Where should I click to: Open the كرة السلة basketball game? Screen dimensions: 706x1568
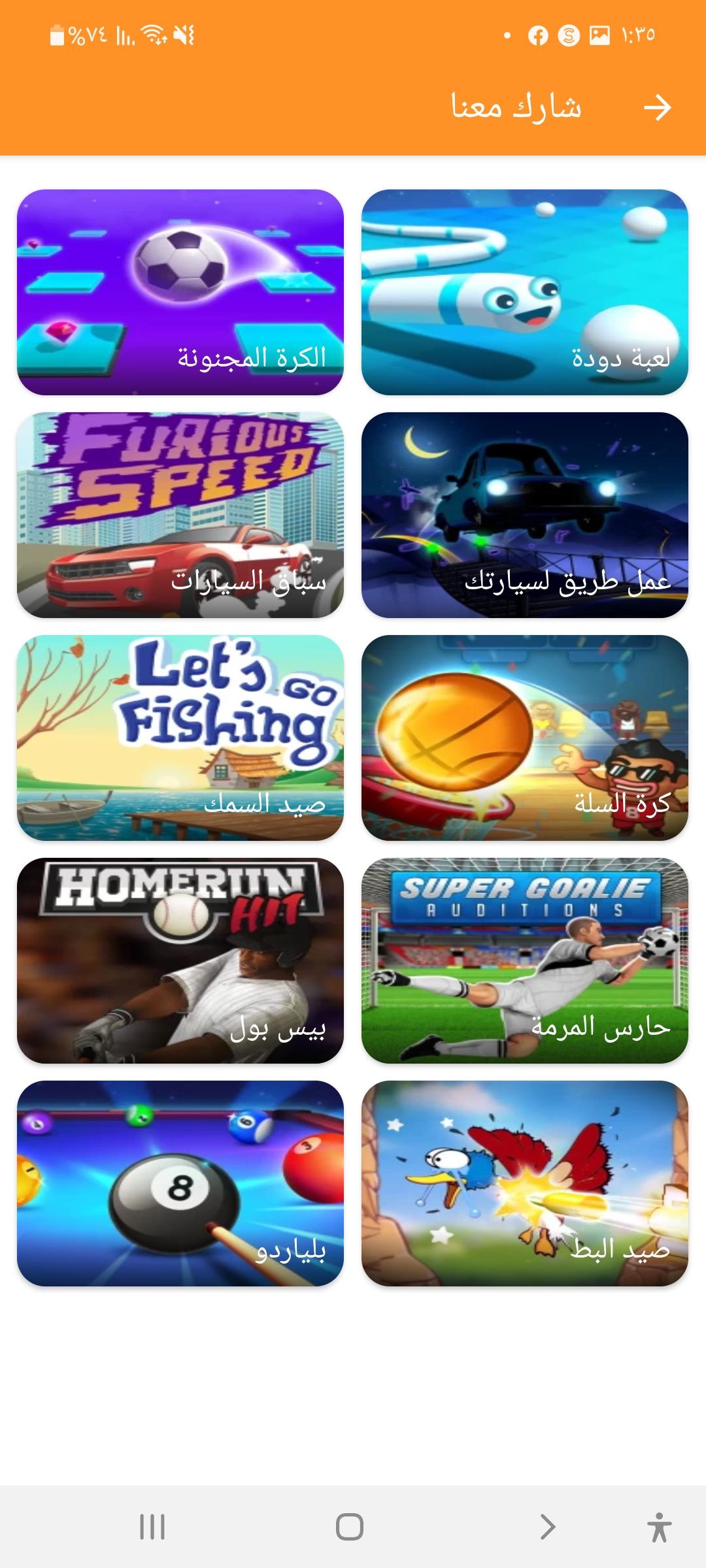524,738
